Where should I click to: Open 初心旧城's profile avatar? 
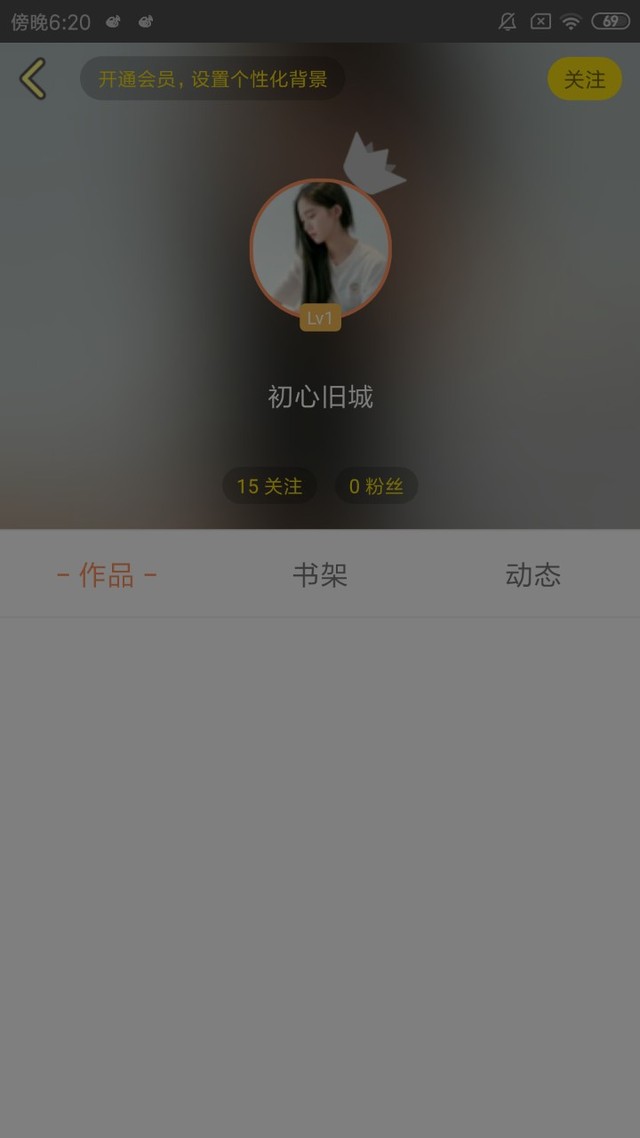320,249
